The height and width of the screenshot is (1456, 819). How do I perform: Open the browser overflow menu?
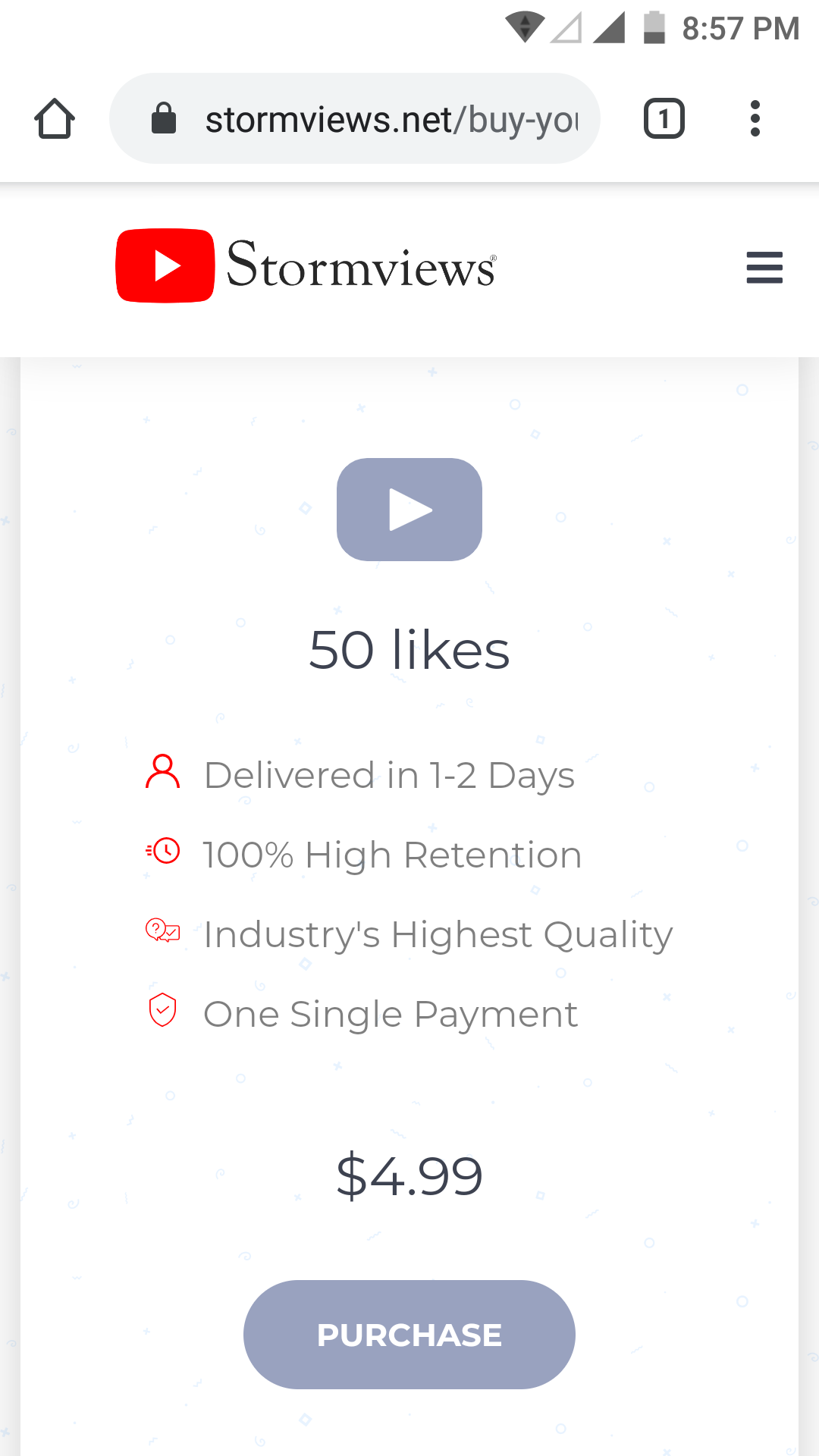(x=755, y=119)
